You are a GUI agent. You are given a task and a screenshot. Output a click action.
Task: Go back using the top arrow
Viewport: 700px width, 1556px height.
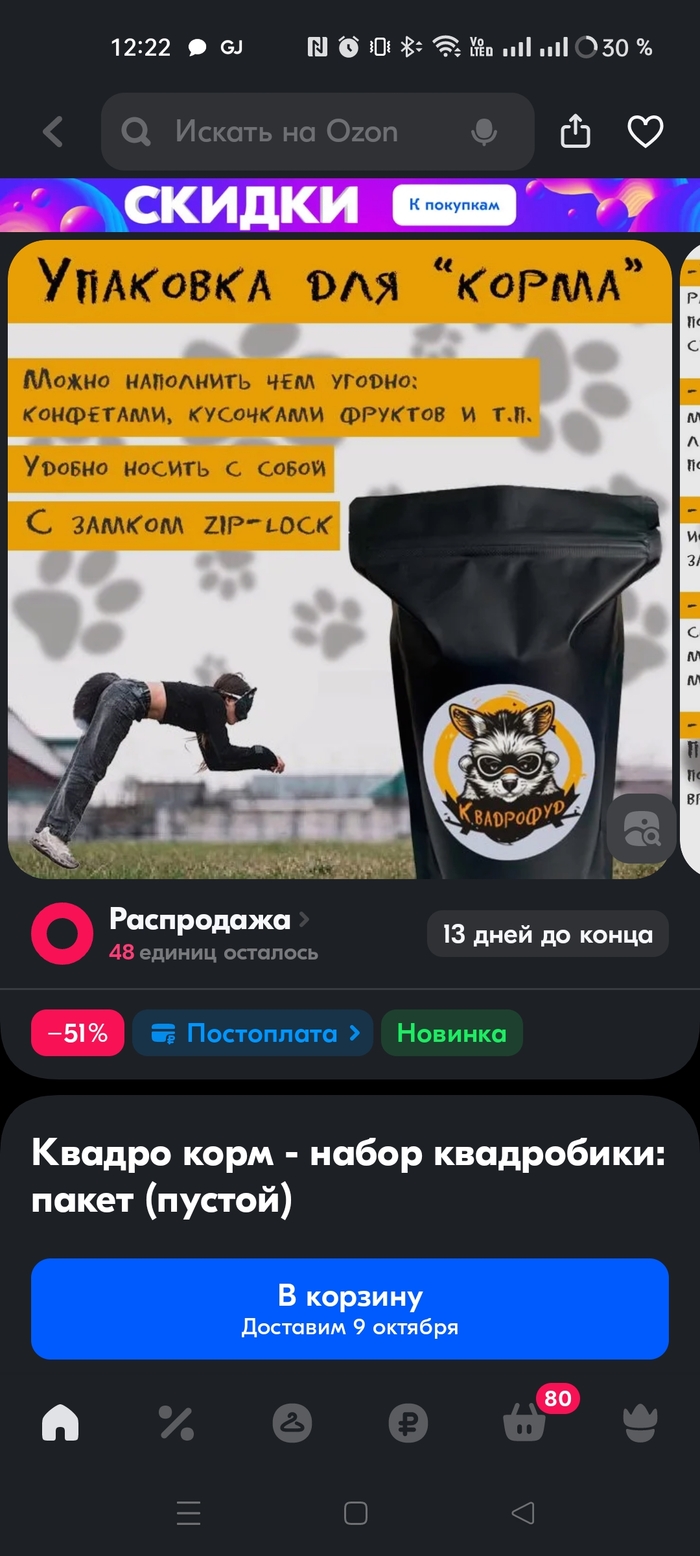(x=53, y=131)
